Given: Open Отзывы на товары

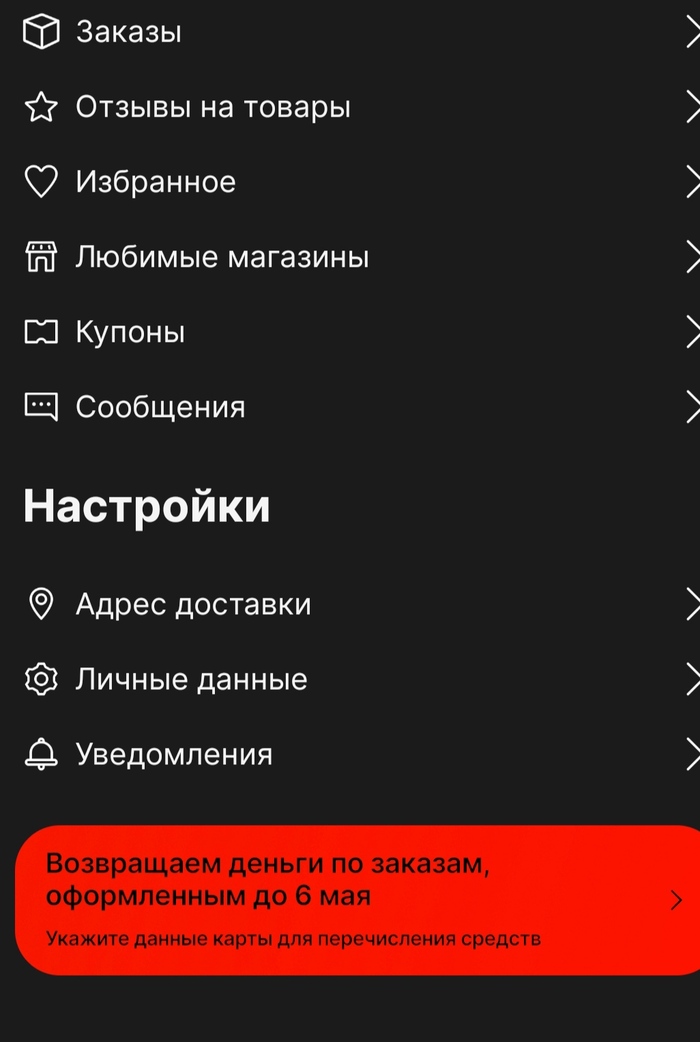Looking at the screenshot, I should click(x=212, y=107).
